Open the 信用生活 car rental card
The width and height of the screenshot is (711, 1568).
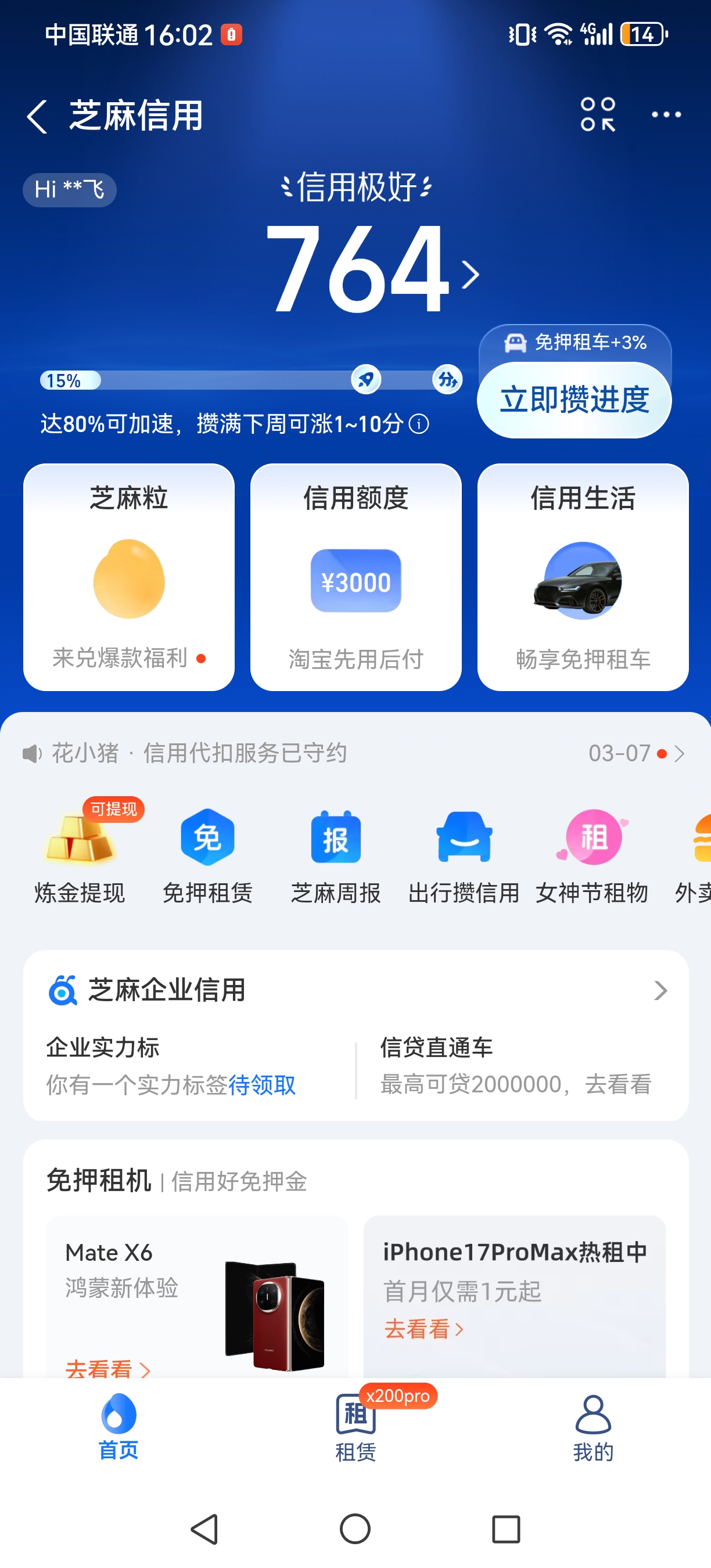(583, 577)
